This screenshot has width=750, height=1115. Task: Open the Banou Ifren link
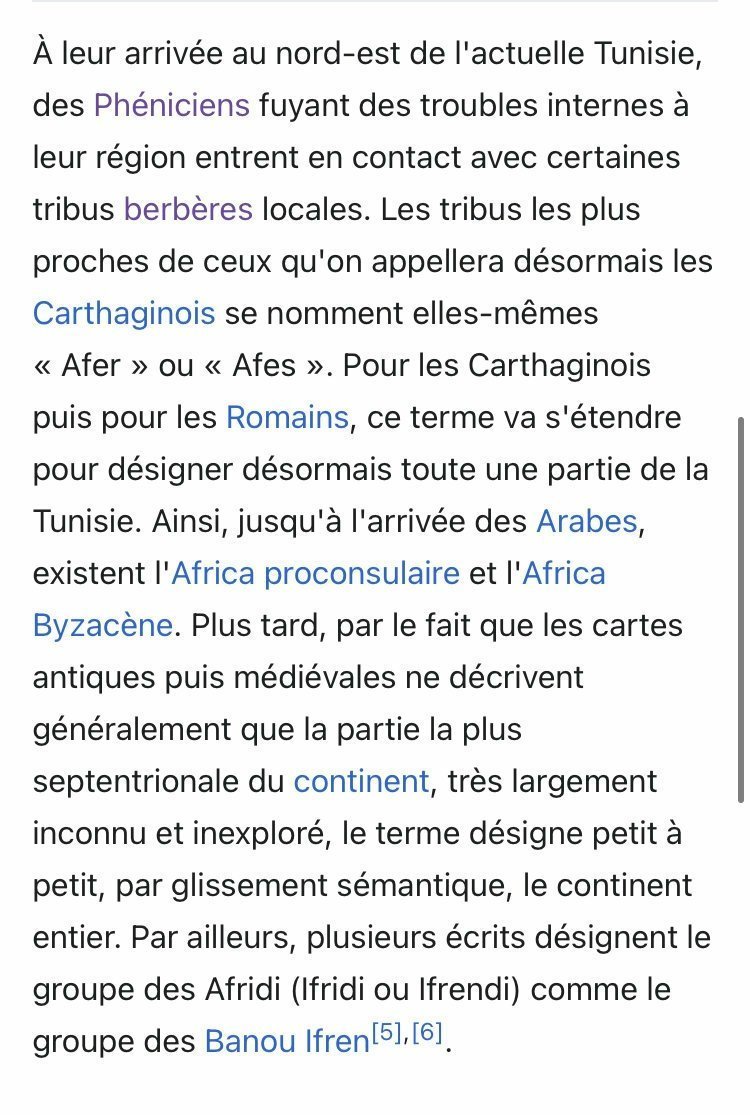pos(287,1042)
